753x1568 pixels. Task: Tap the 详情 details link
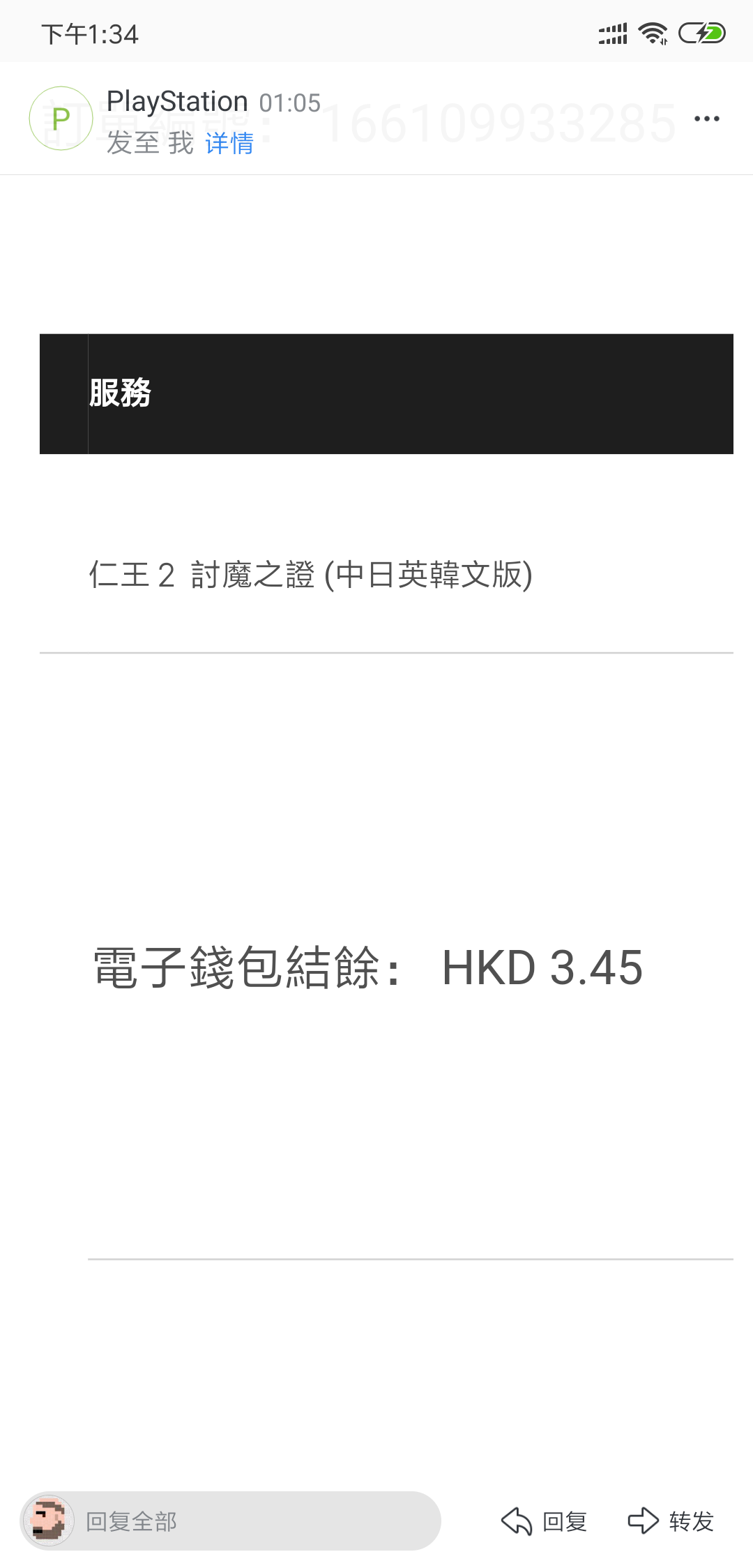click(229, 143)
